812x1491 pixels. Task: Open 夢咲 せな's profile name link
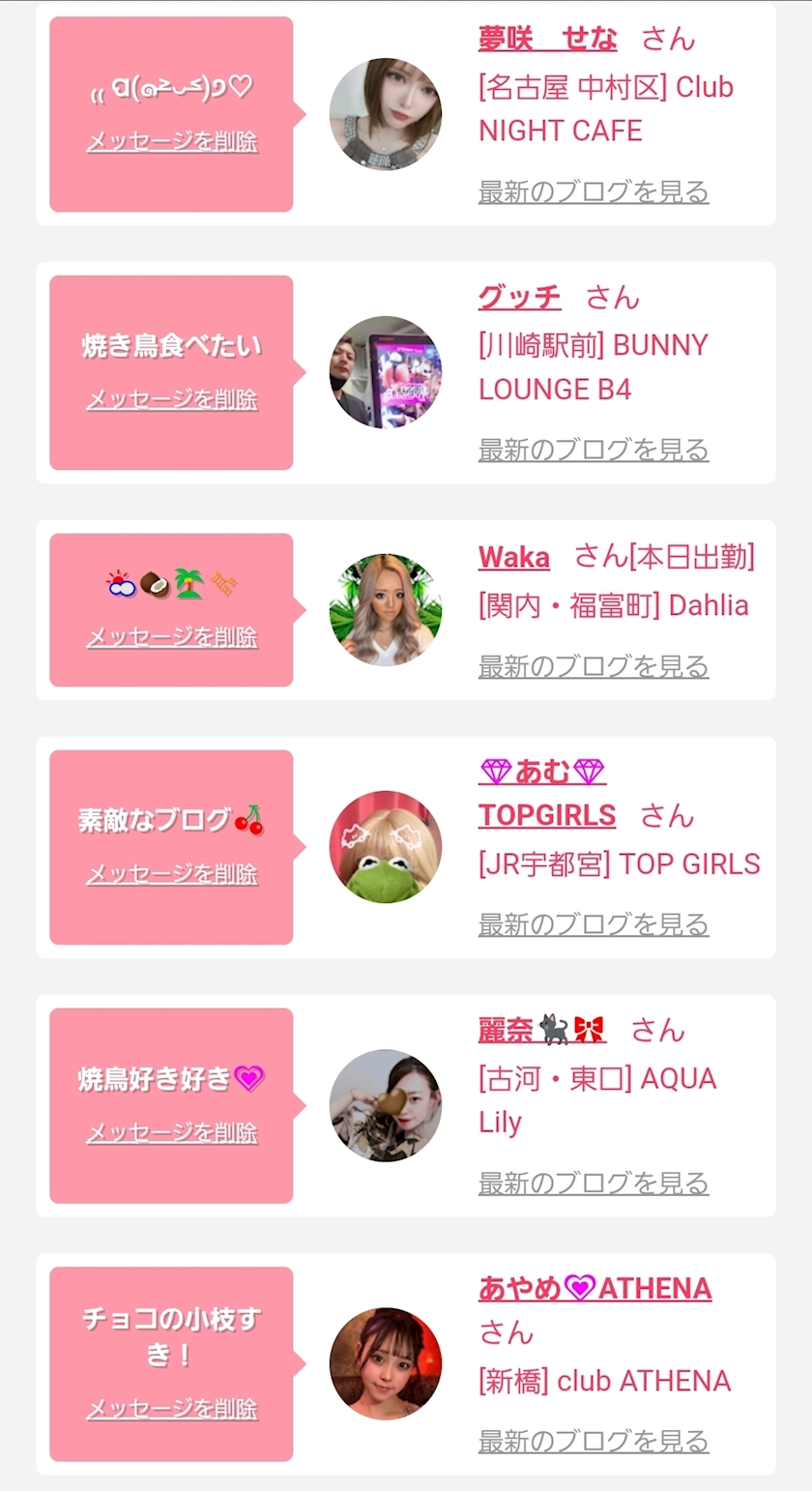coord(547,39)
